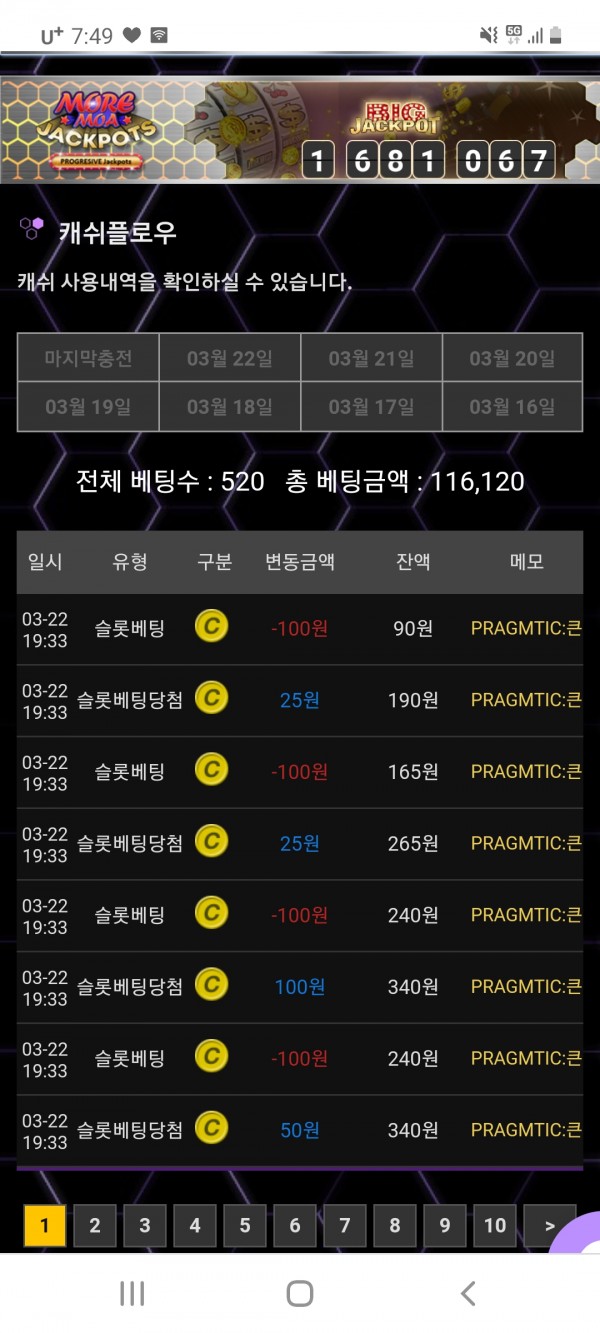Show cash history for 03월 20일

tap(512, 358)
